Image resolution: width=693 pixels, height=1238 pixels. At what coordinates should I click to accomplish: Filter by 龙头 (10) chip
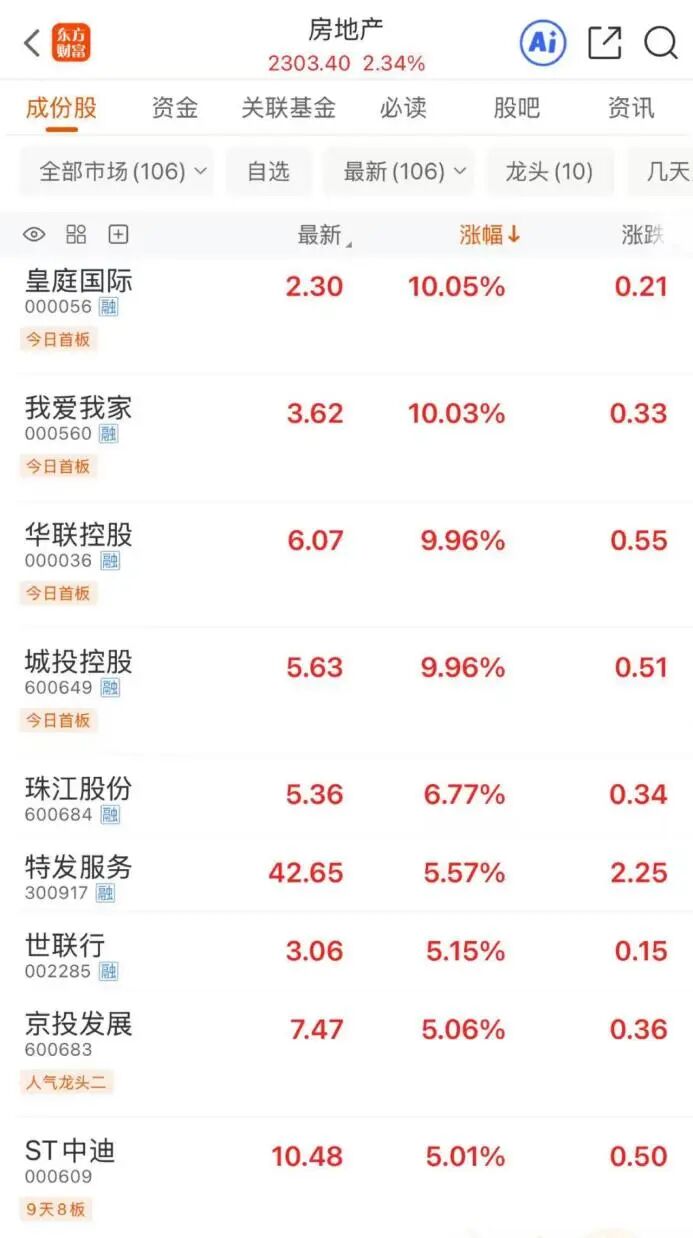548,172
